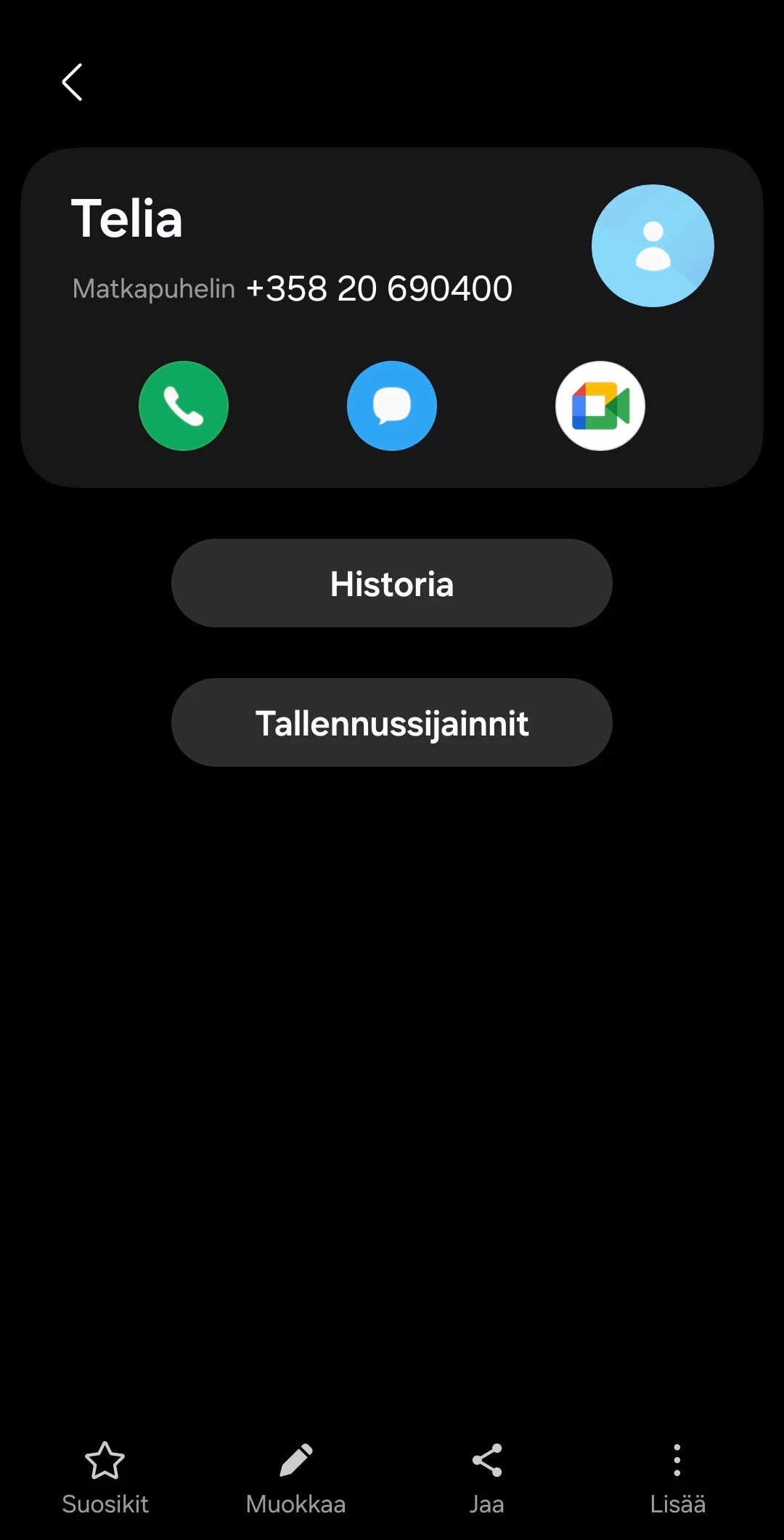Open the Historia button
Screen dimensions: 784x1540
point(392,583)
